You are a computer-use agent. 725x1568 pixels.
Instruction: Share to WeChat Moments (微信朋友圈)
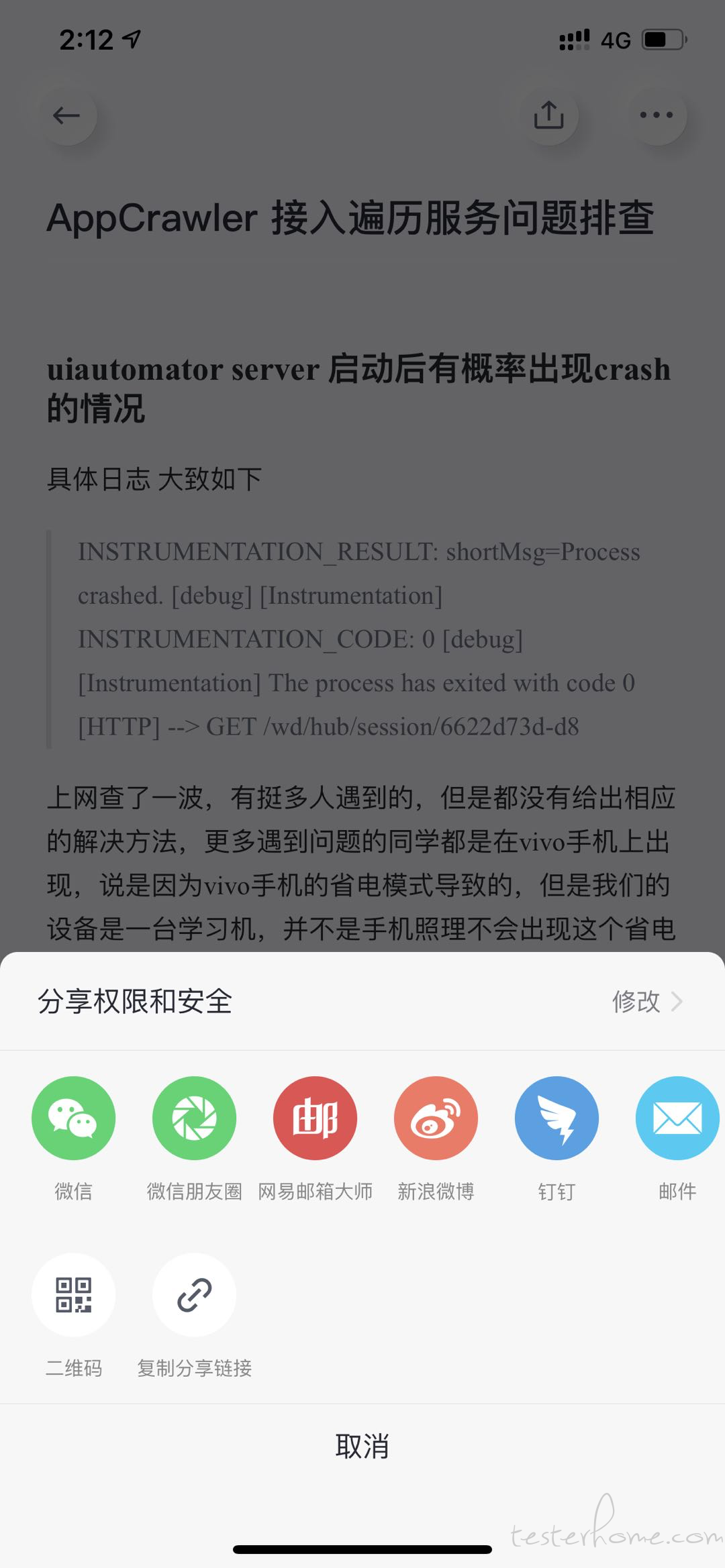pyautogui.click(x=194, y=1118)
